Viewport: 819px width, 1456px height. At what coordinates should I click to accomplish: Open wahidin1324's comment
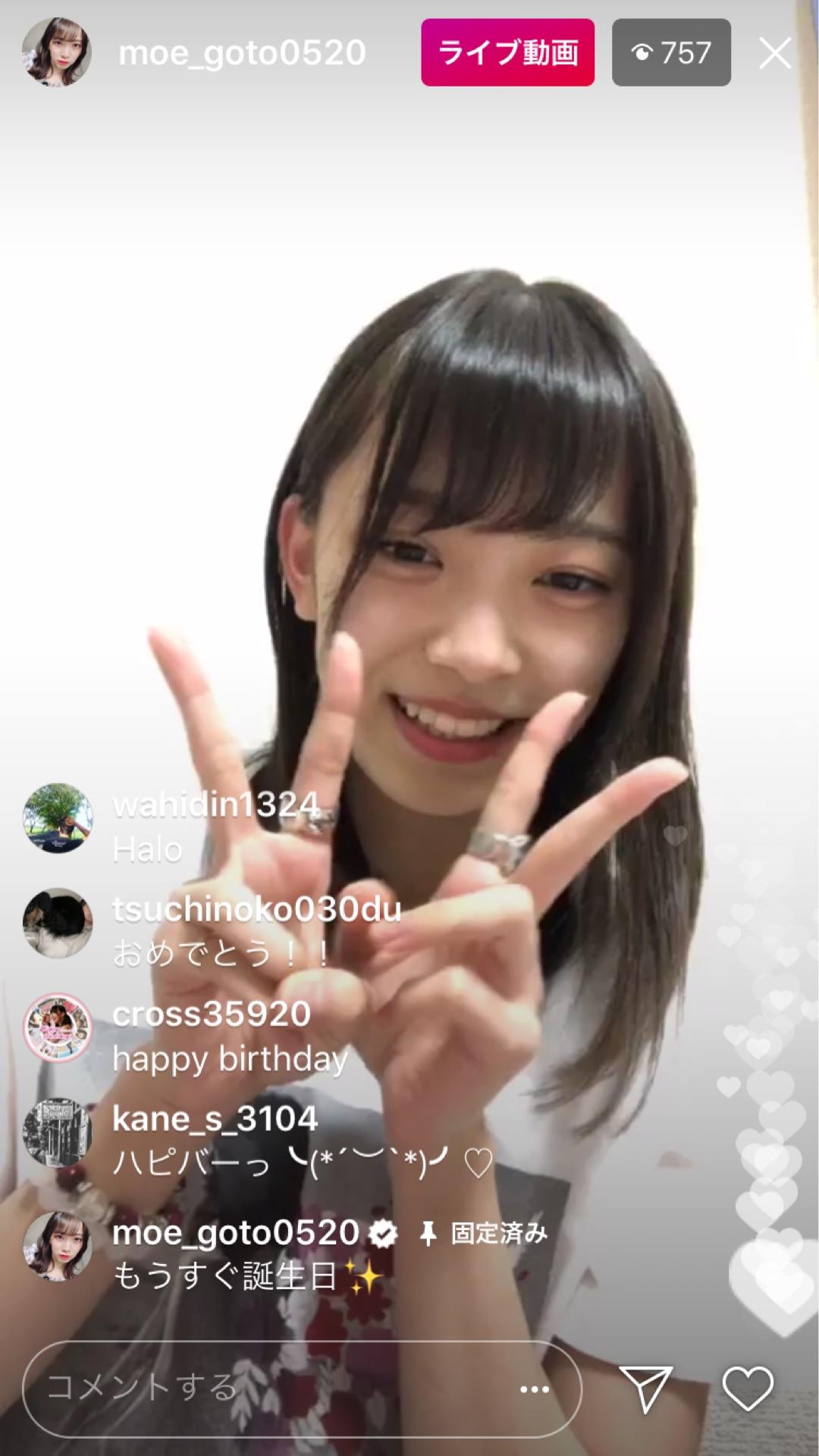click(216, 827)
